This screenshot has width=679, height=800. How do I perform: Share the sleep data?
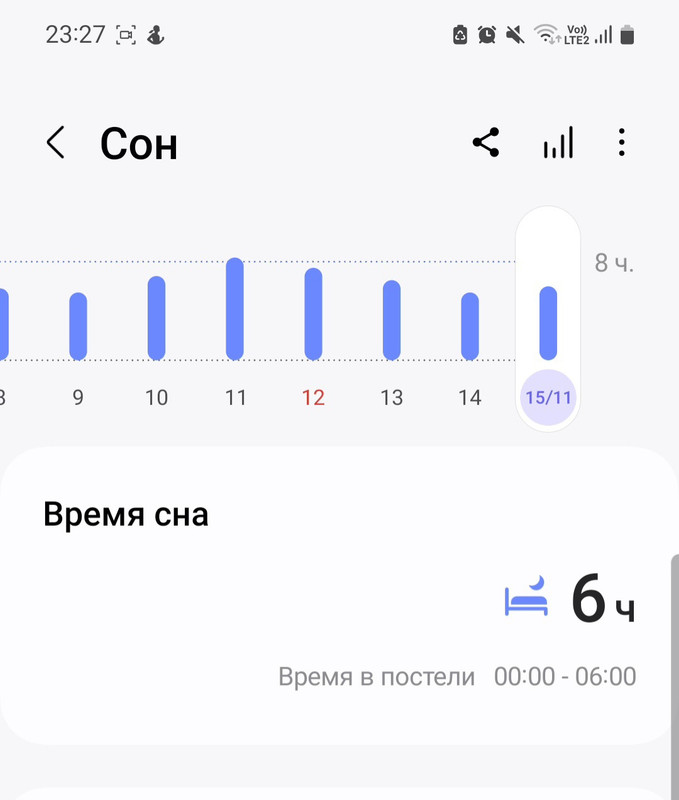point(486,143)
